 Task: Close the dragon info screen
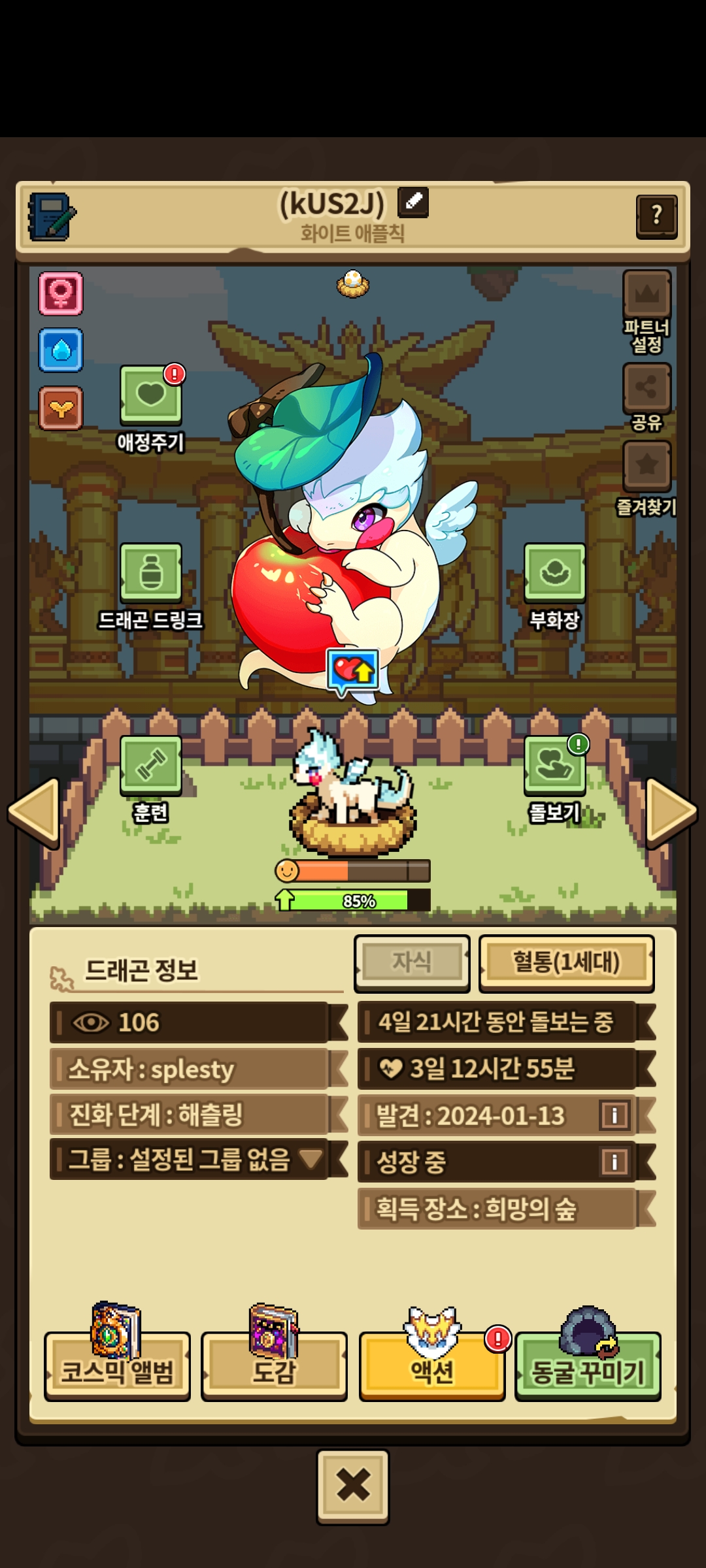(x=353, y=1486)
